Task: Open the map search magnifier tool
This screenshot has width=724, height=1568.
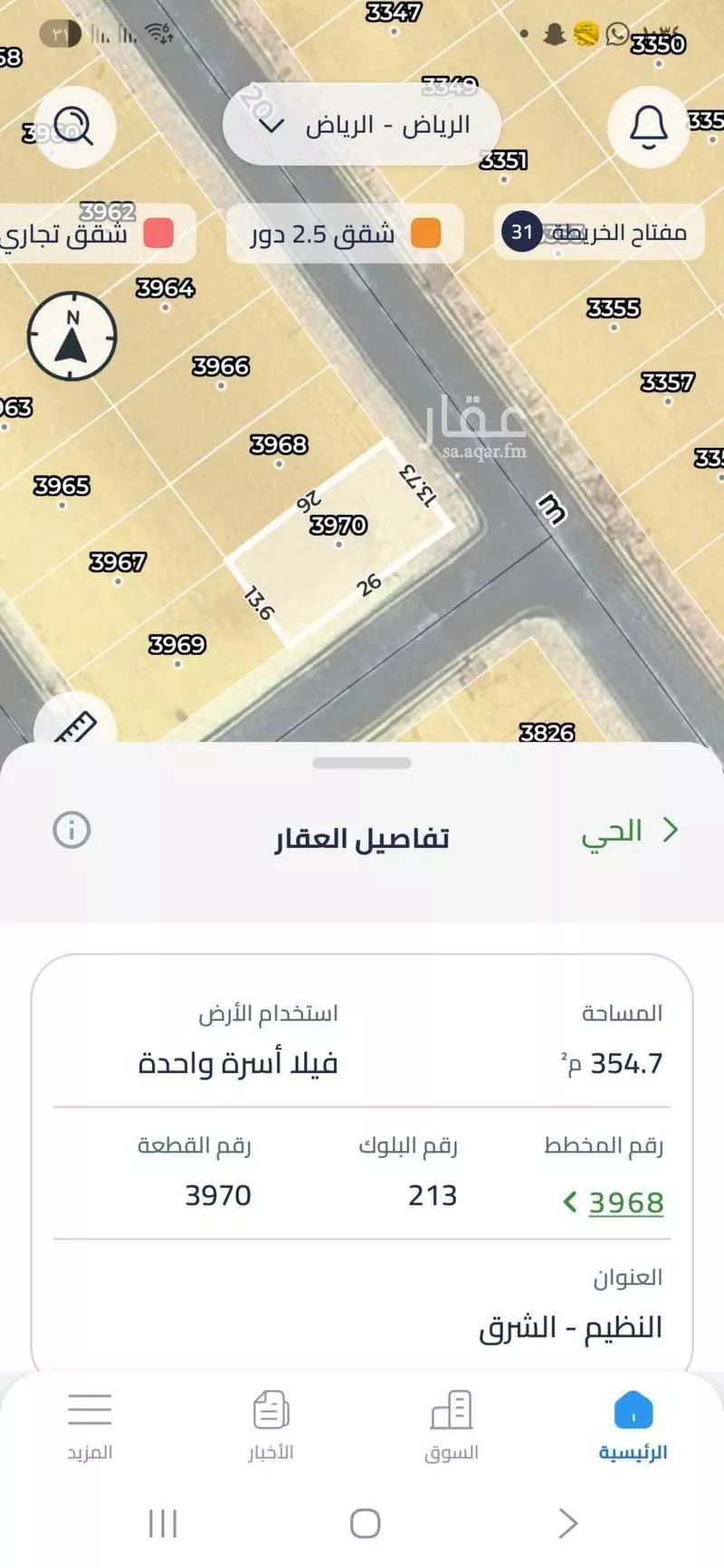Action: pos(72,127)
